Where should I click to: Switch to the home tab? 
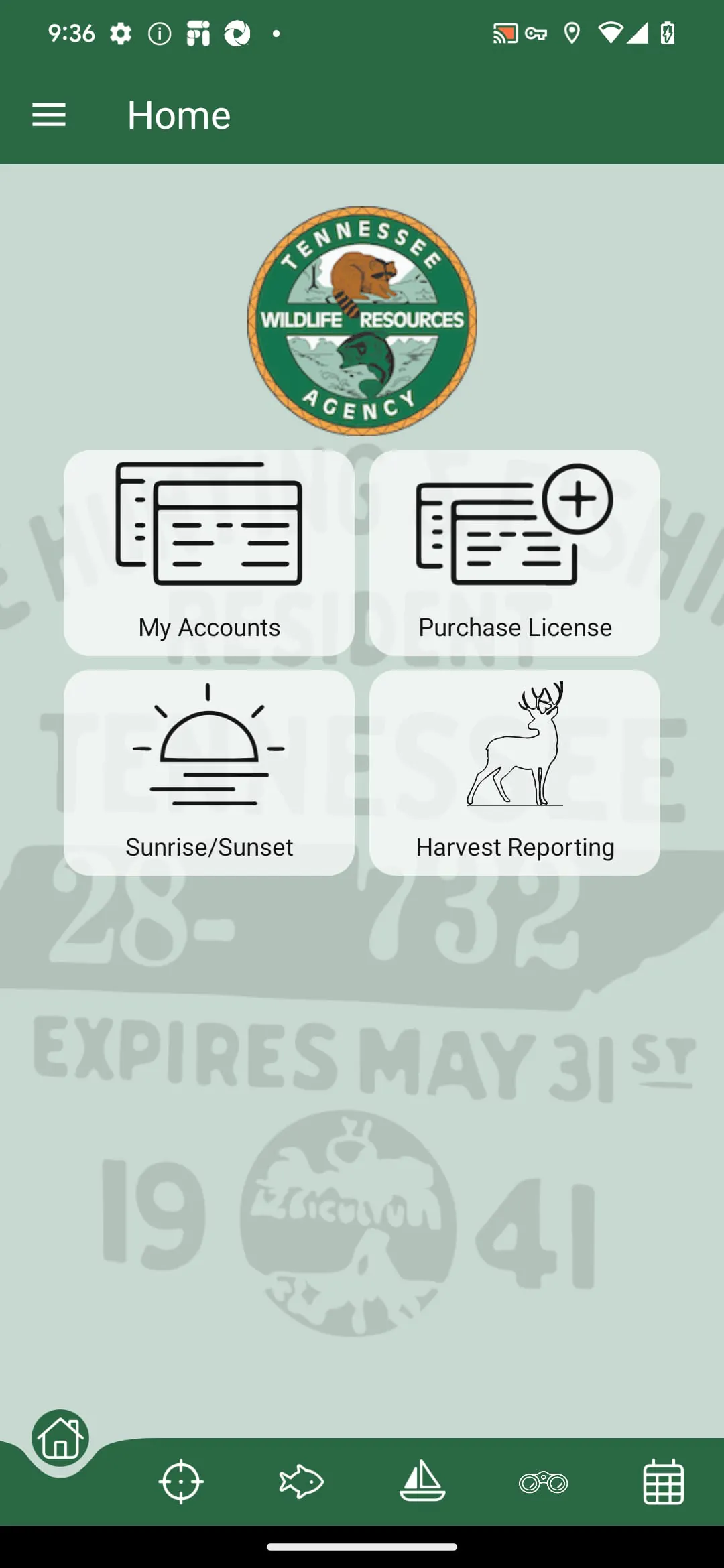pos(60,1438)
